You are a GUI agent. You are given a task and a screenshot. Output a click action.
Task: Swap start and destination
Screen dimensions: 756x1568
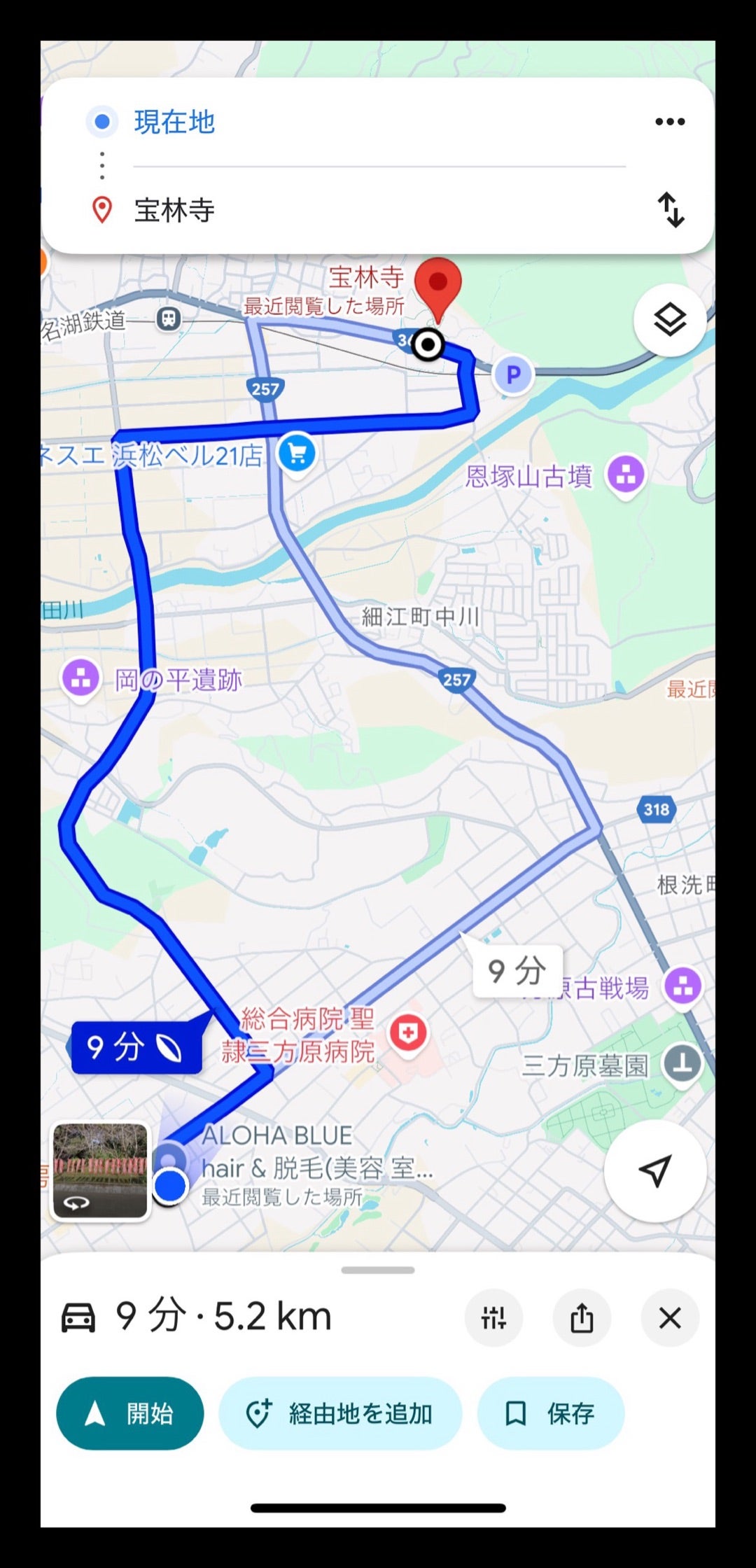671,210
